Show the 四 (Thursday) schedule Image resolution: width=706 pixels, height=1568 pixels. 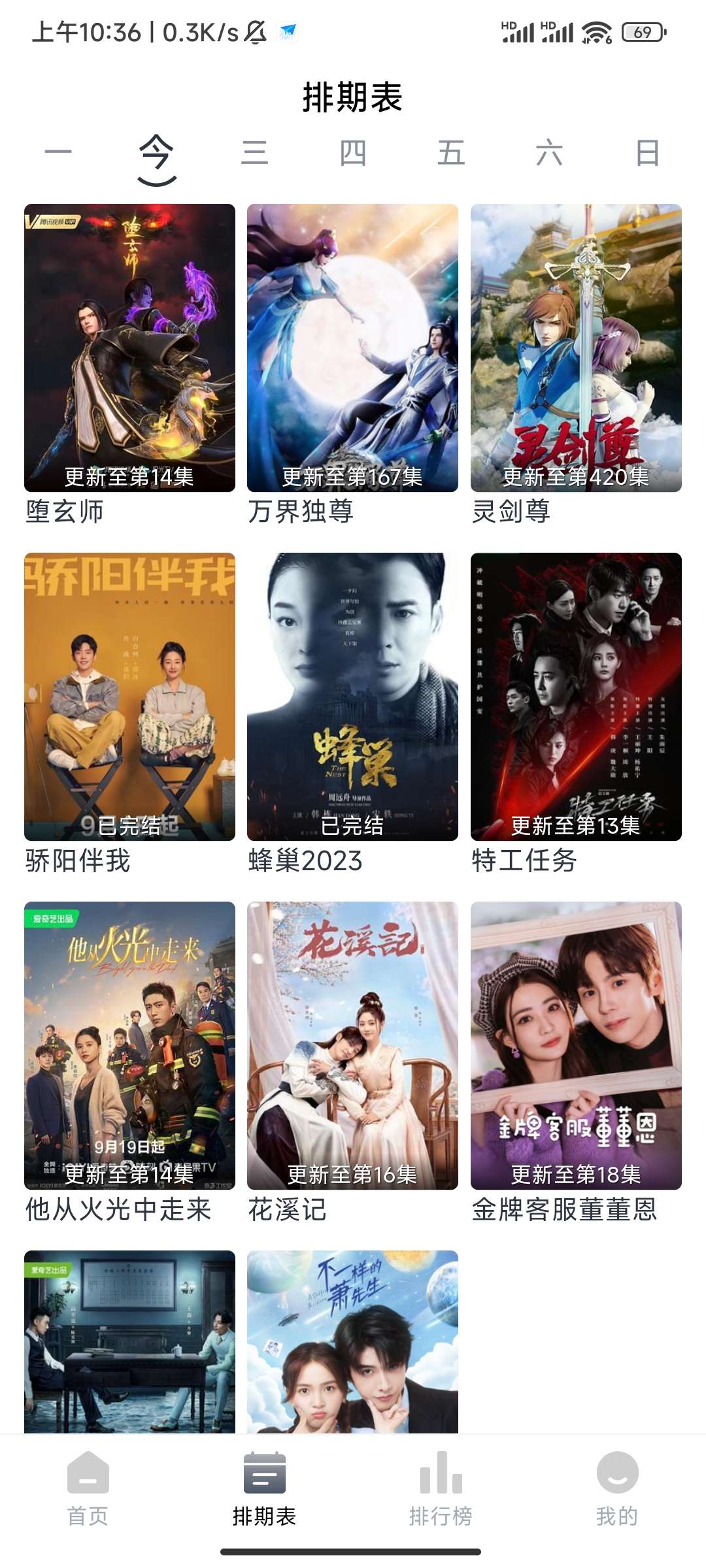coord(353,154)
